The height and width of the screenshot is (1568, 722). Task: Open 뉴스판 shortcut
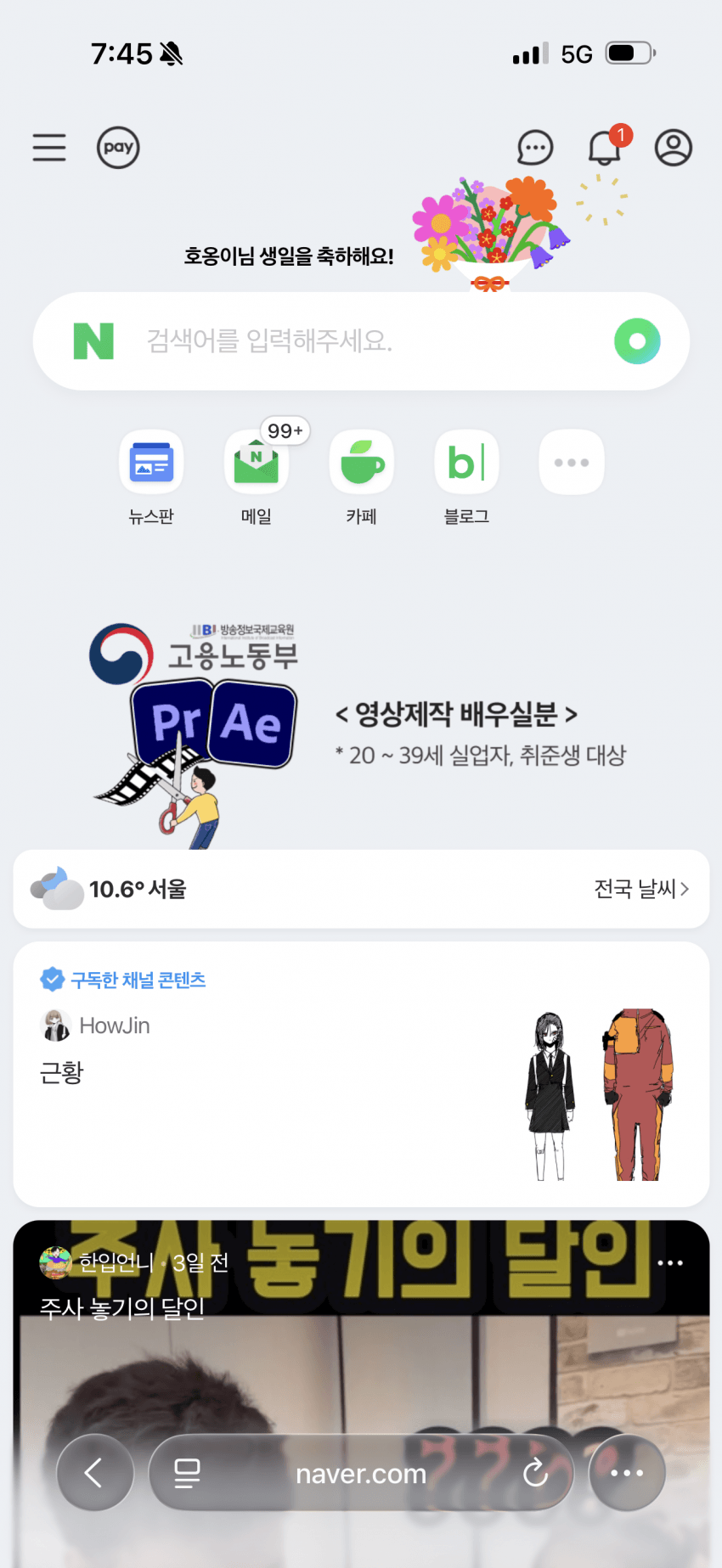151,464
